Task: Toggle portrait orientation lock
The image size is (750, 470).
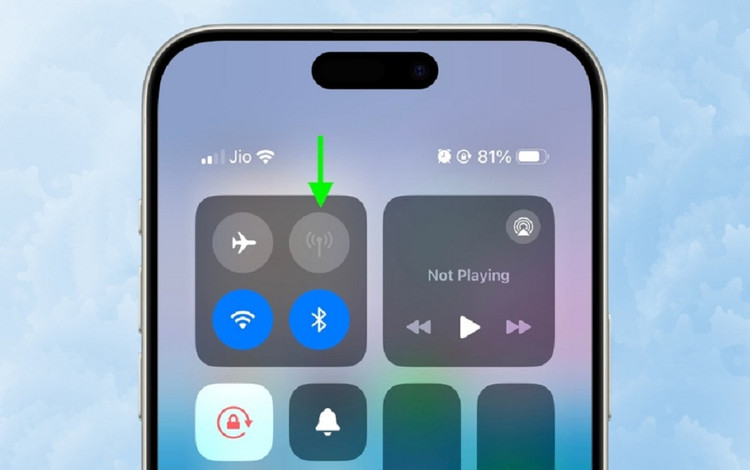Action: pos(234,422)
